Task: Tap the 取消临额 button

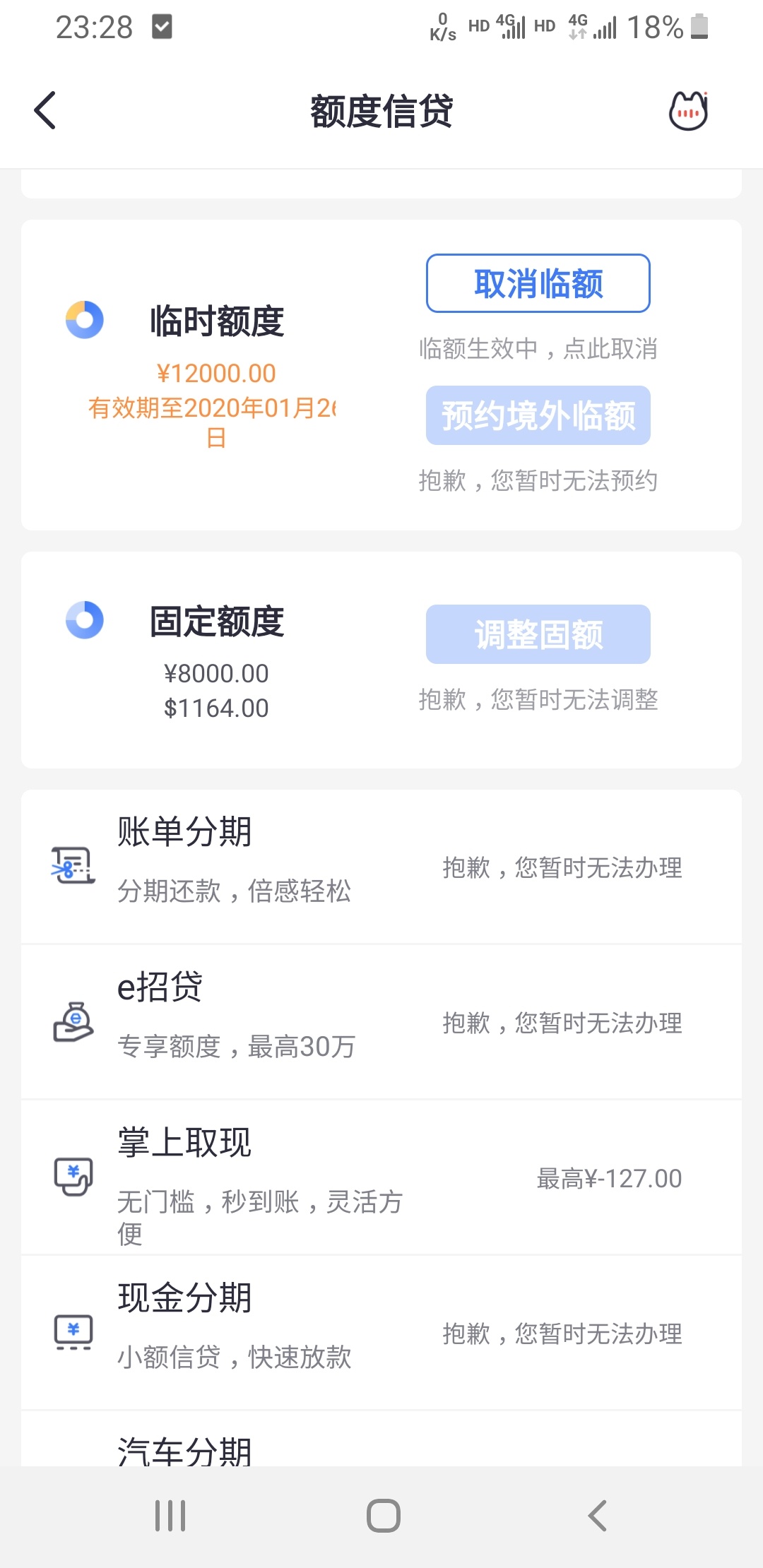Action: point(538,283)
